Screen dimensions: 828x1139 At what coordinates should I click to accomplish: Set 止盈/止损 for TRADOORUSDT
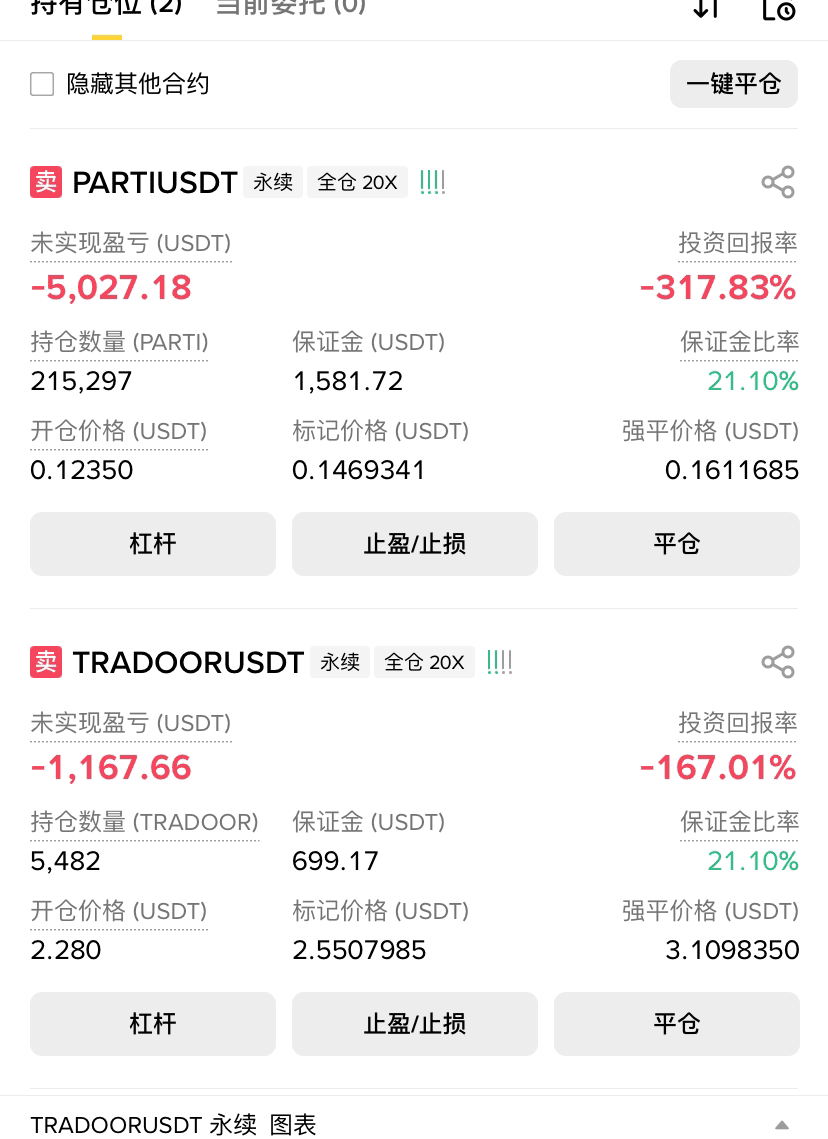pos(415,1024)
